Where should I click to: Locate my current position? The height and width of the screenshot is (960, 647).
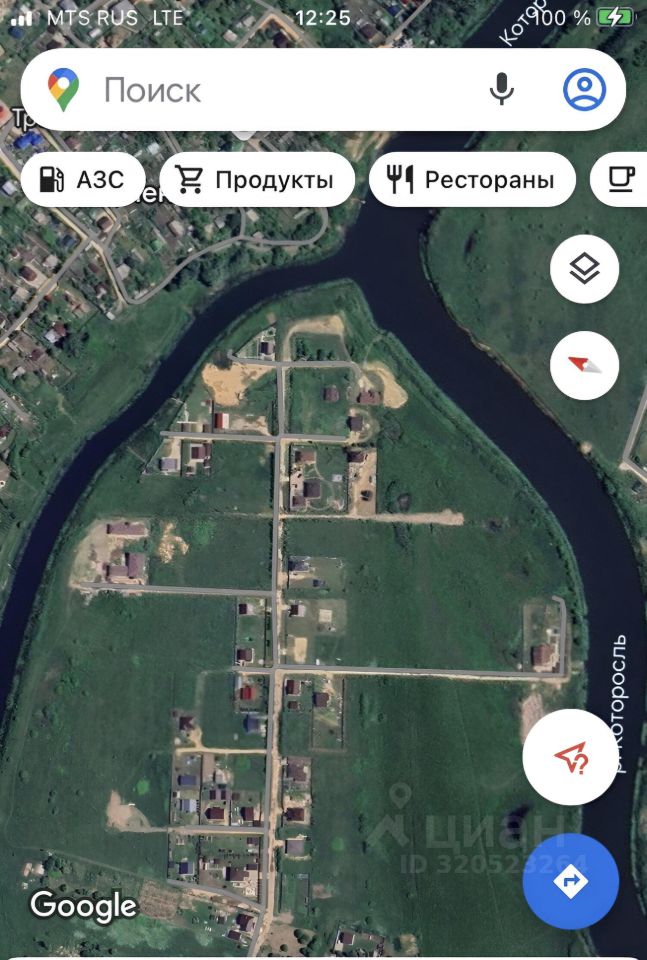[570, 757]
